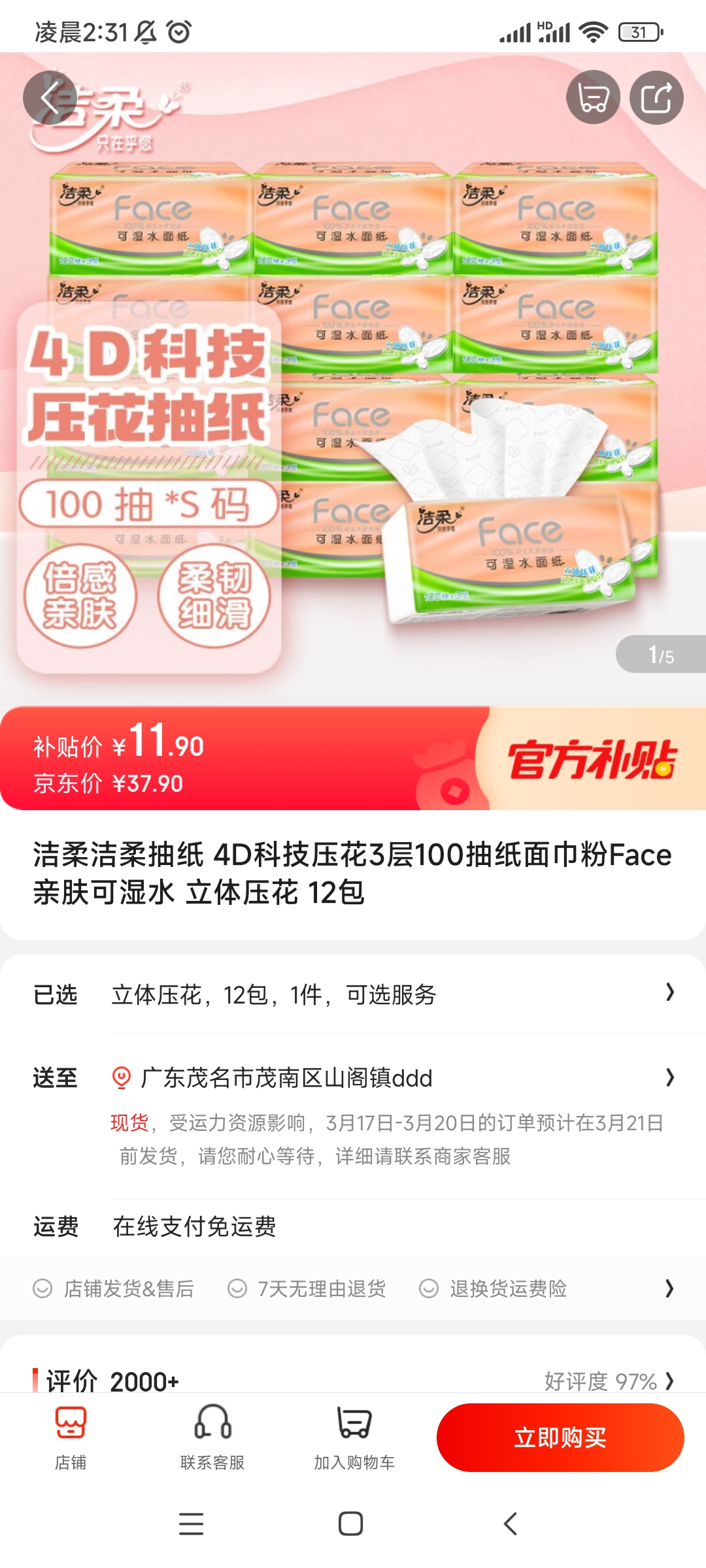Tap 立即购买 to buy now

point(560,1437)
